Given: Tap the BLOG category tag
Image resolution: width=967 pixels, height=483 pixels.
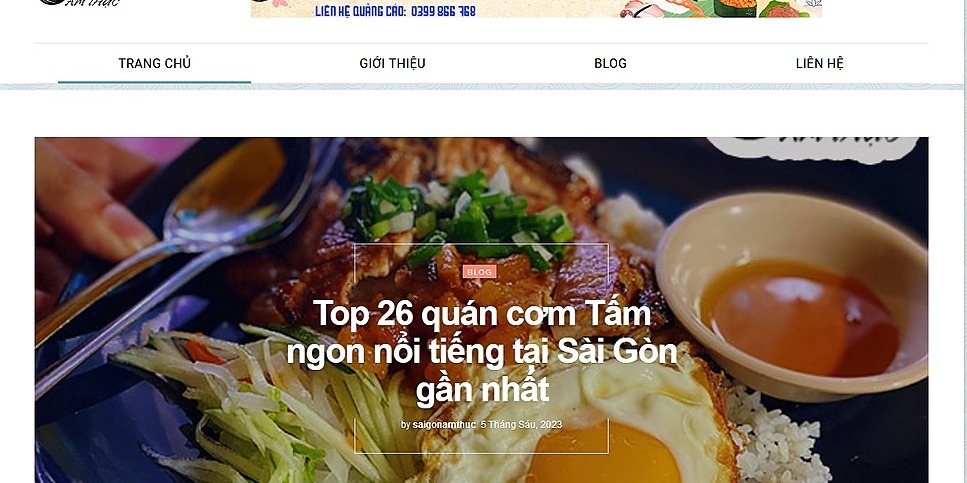Looking at the screenshot, I should click(480, 272).
